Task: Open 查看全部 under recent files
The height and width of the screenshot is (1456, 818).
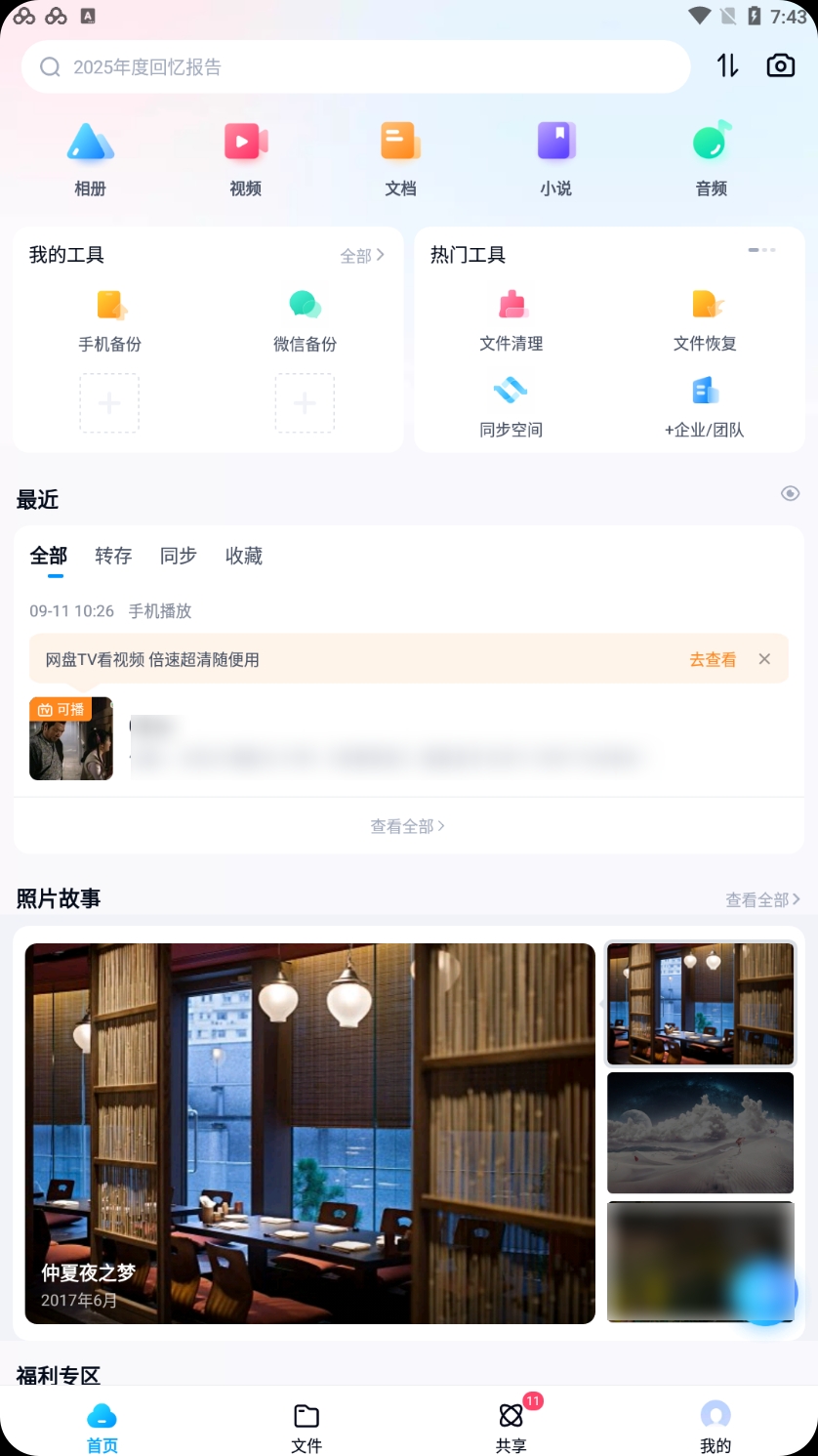Action: (408, 825)
